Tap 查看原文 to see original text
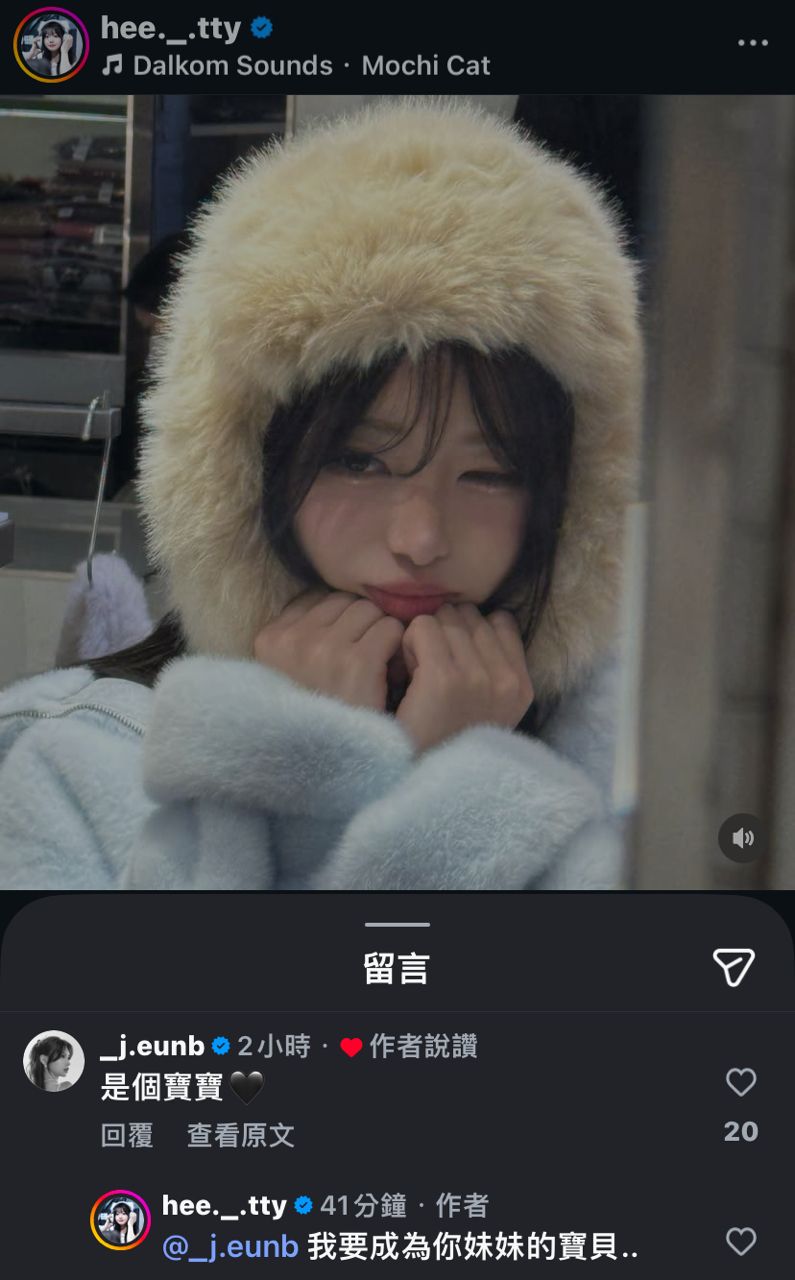795x1280 pixels. click(241, 1135)
